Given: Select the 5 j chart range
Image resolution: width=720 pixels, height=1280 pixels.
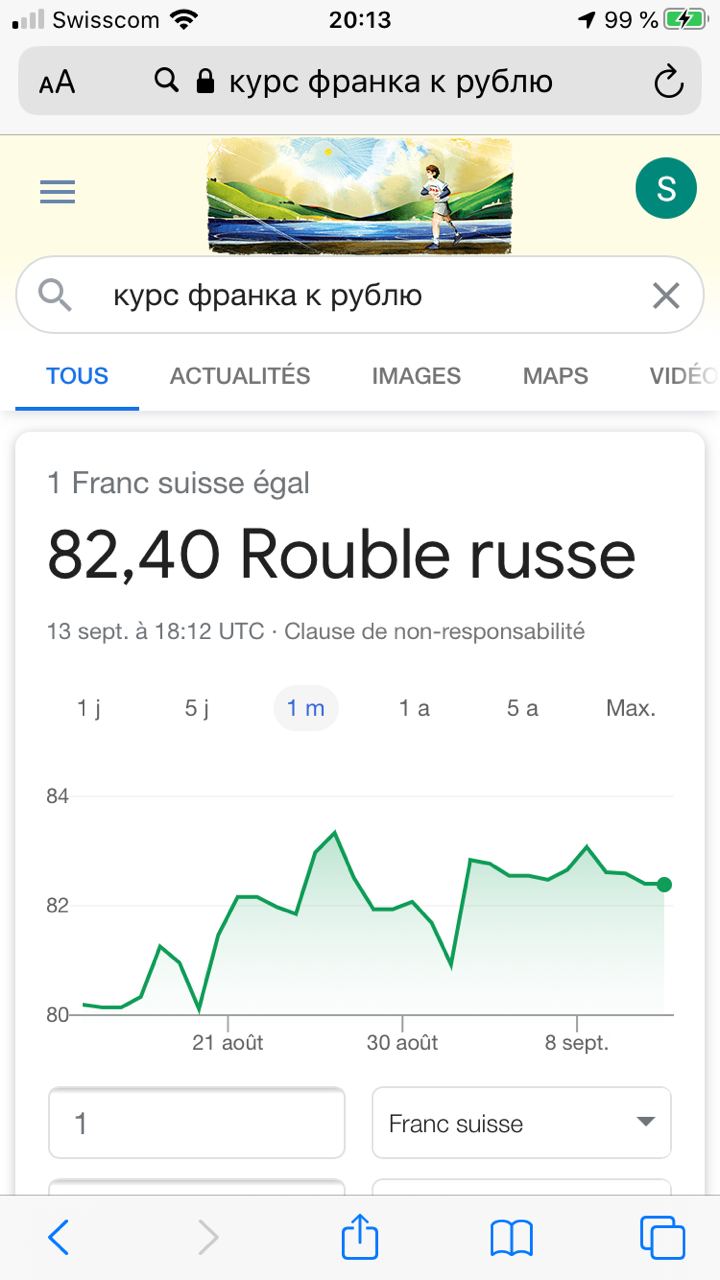Looking at the screenshot, I should (197, 709).
